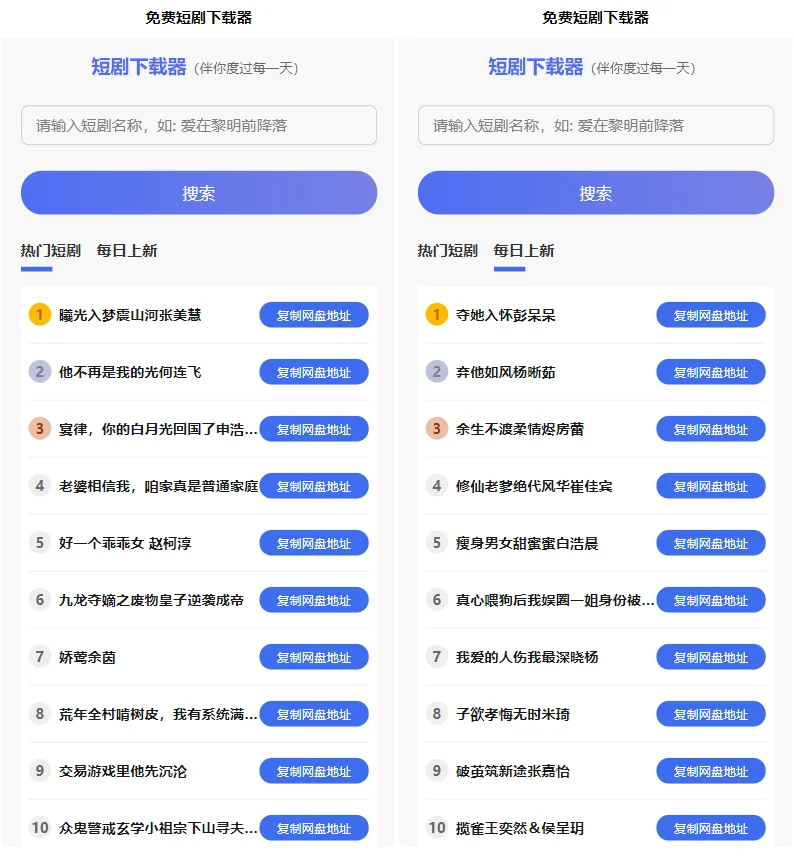Click the 搜索 button on left panel

point(198,192)
